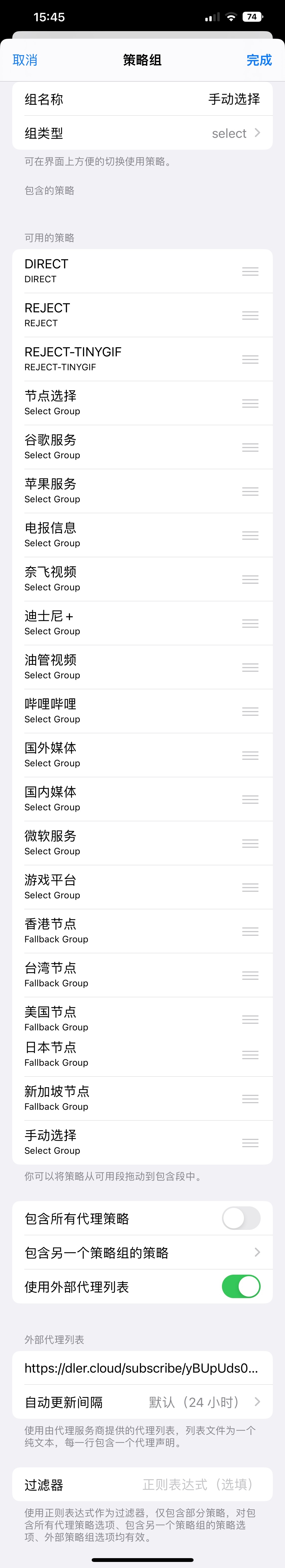The image size is (285, 1568).
Task: Tap the 香港节点 fallback group
Action: click(x=122, y=931)
